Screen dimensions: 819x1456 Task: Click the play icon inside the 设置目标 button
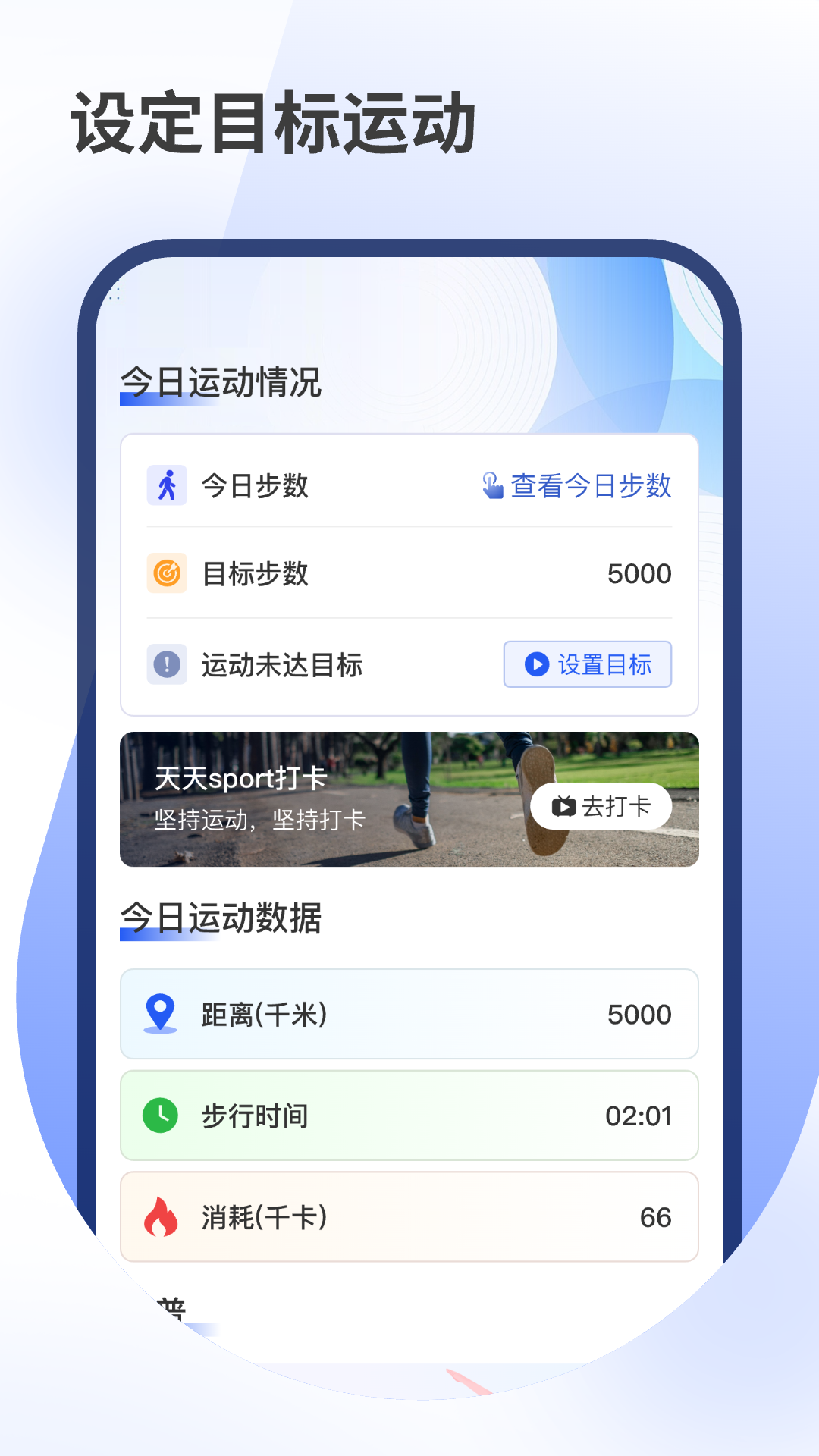point(537,664)
